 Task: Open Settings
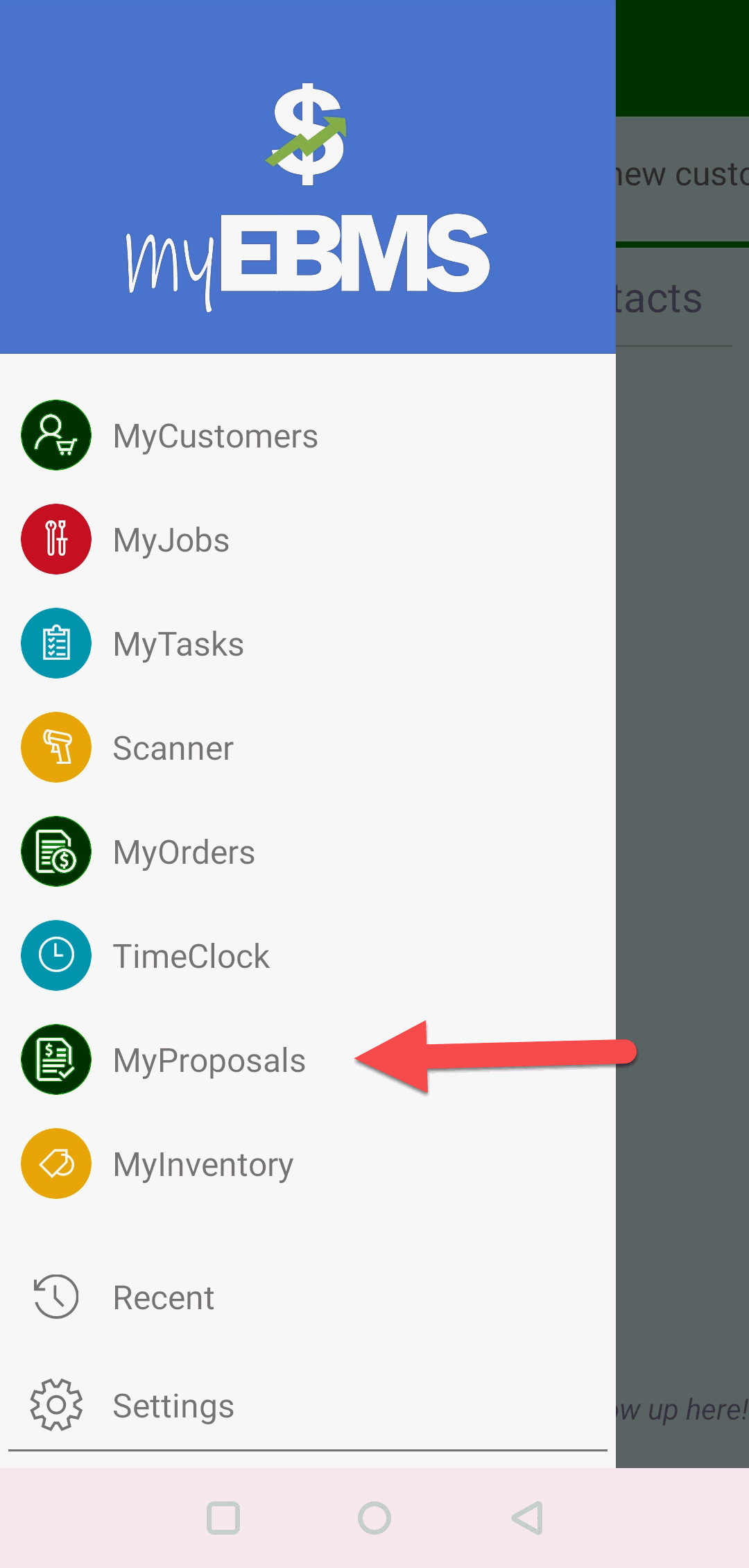point(308,1405)
